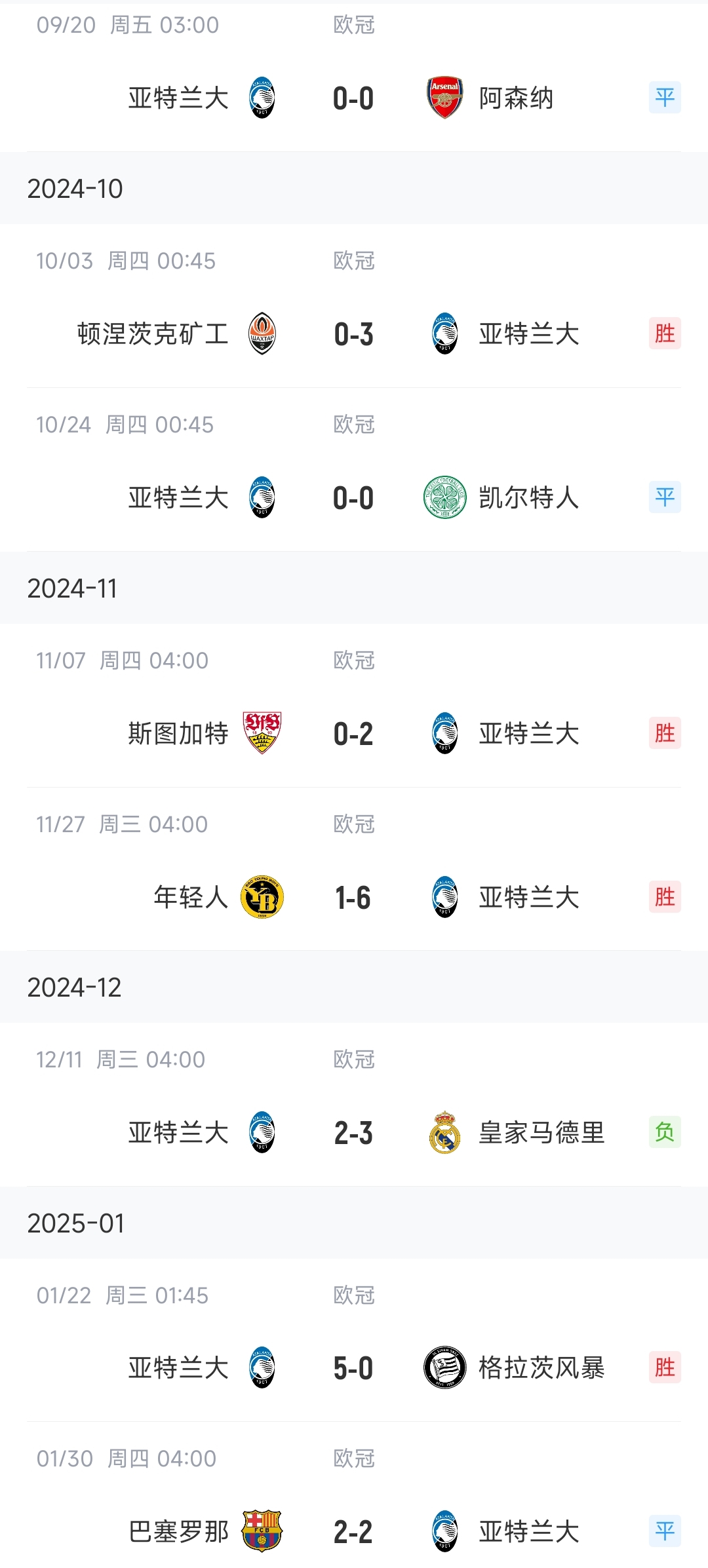Image resolution: width=708 pixels, height=1568 pixels.
Task: Click the 胜 badge for the 年轻人 match
Action: click(665, 898)
